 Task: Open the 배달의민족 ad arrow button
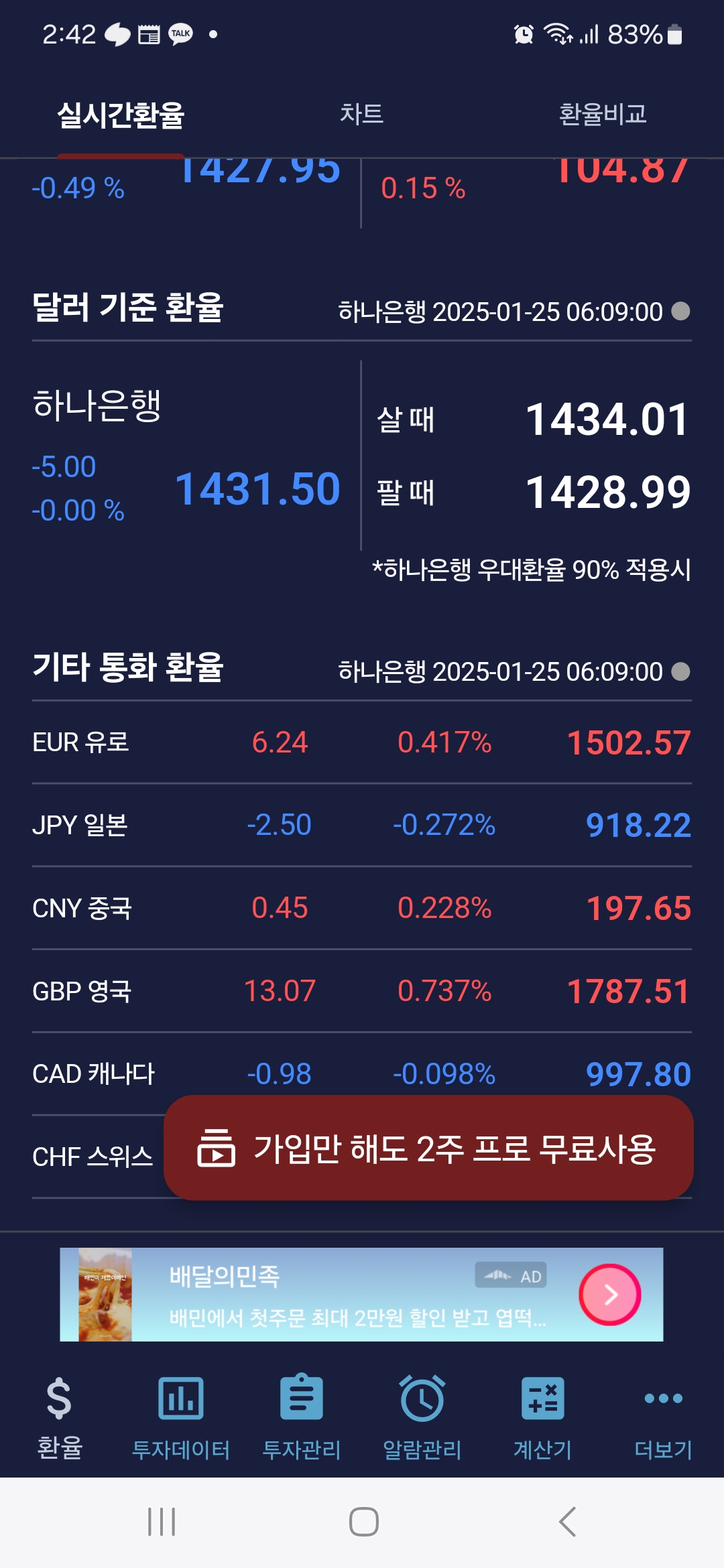609,1295
